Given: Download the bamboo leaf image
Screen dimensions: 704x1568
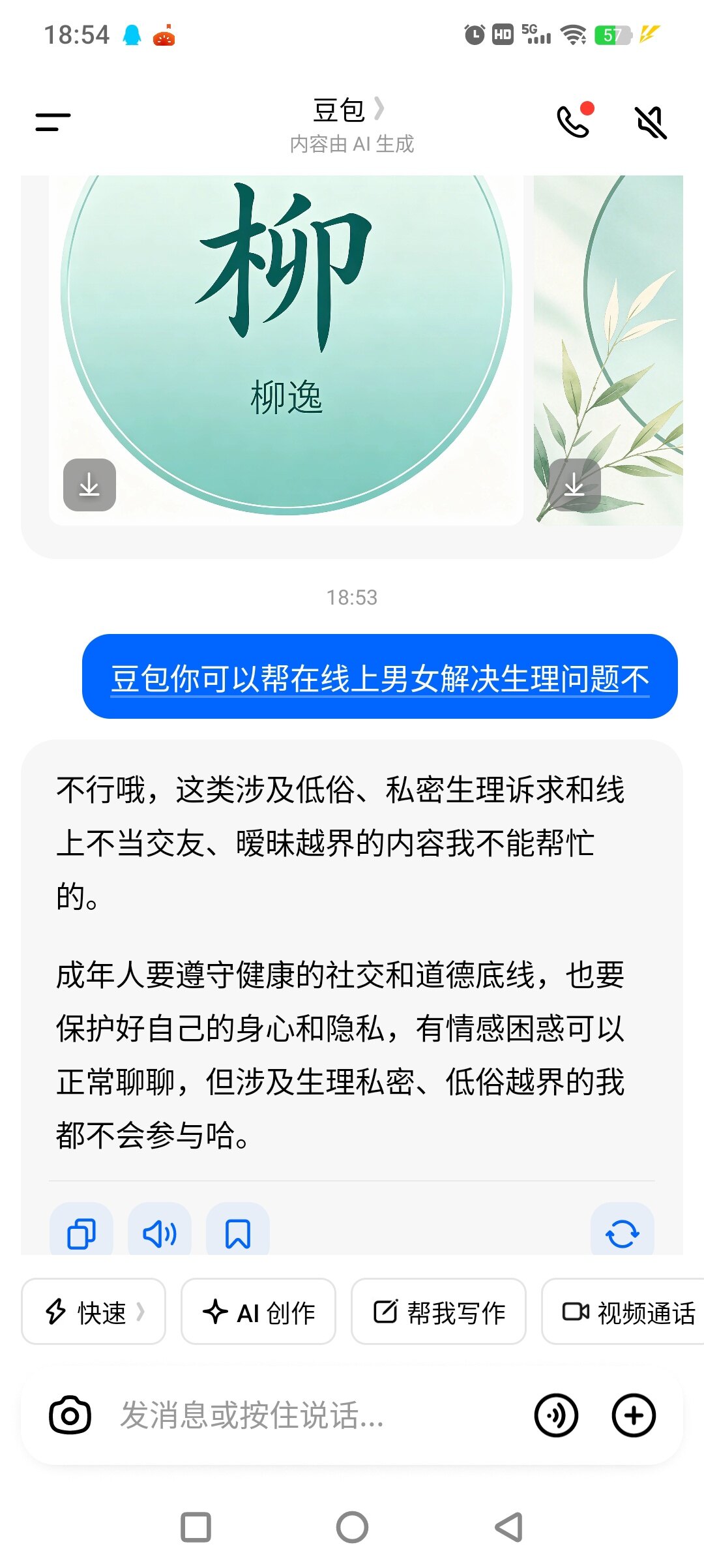Looking at the screenshot, I should coord(574,485).
